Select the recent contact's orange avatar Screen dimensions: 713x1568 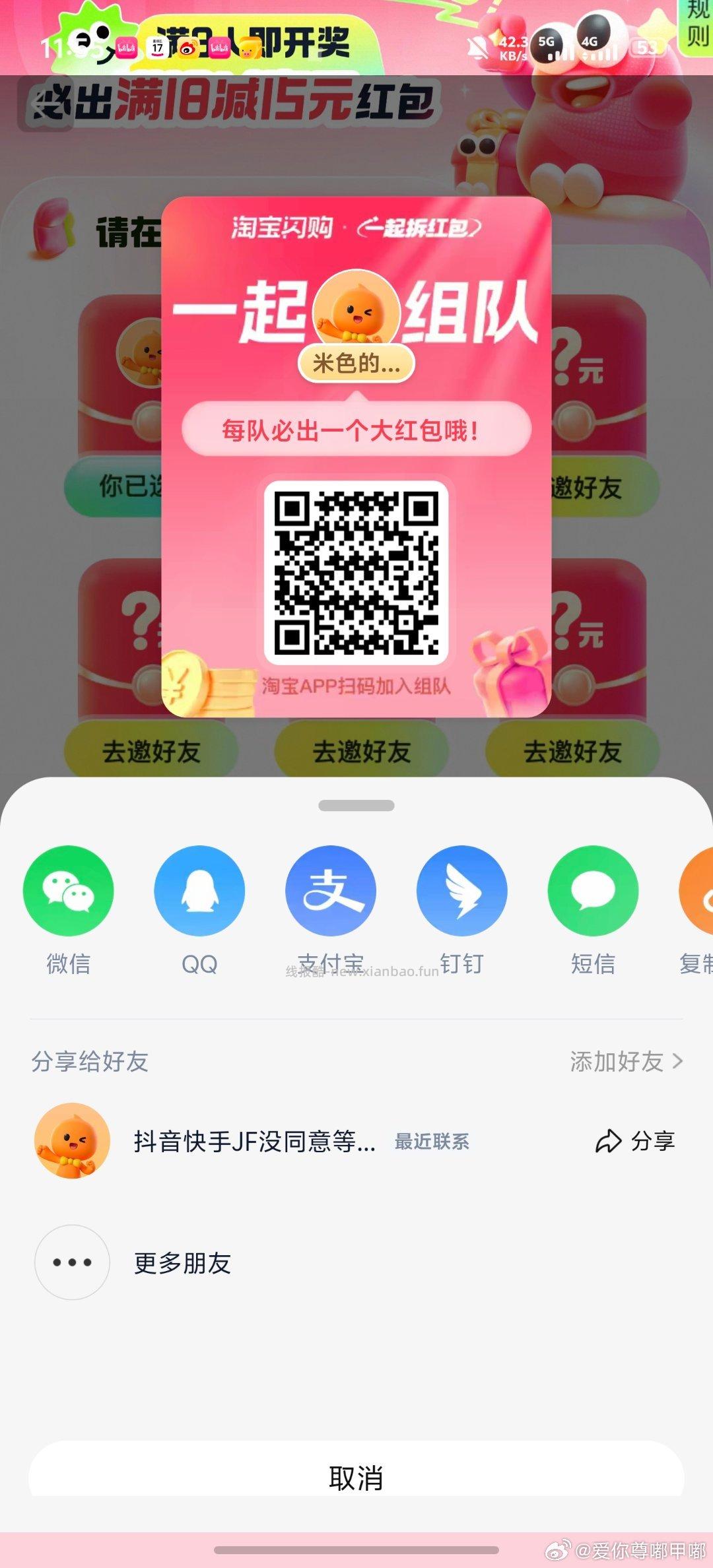pos(72,1140)
